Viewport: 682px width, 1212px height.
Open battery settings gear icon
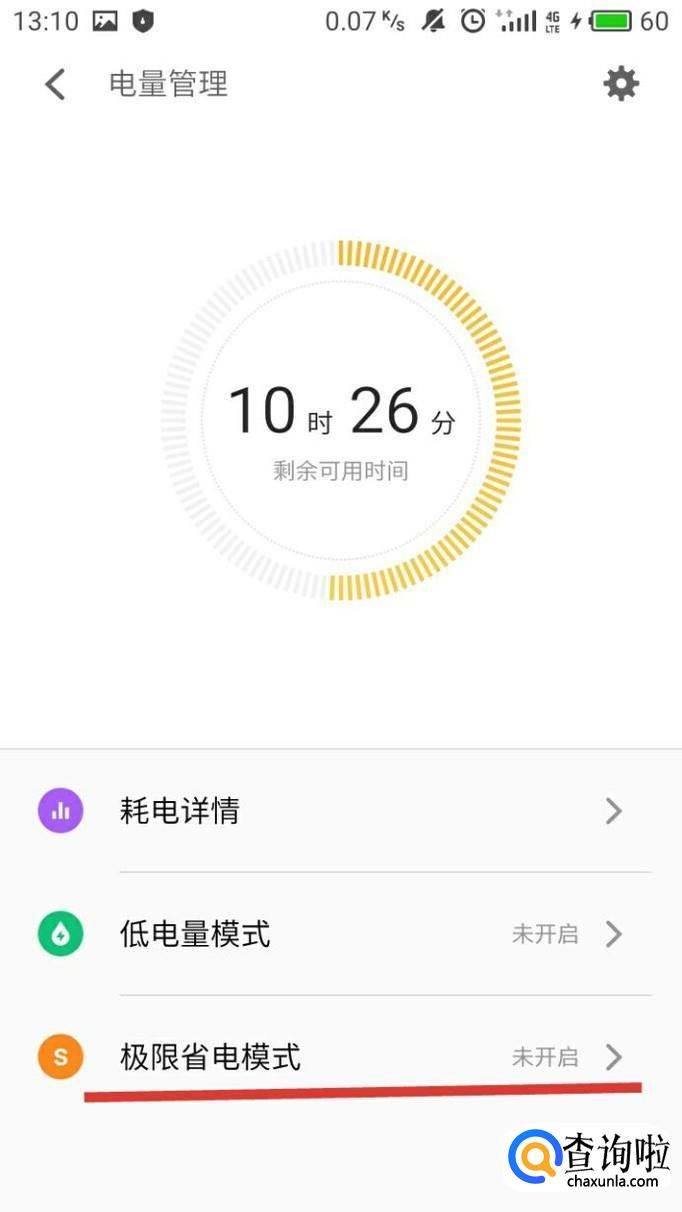pyautogui.click(x=620, y=84)
